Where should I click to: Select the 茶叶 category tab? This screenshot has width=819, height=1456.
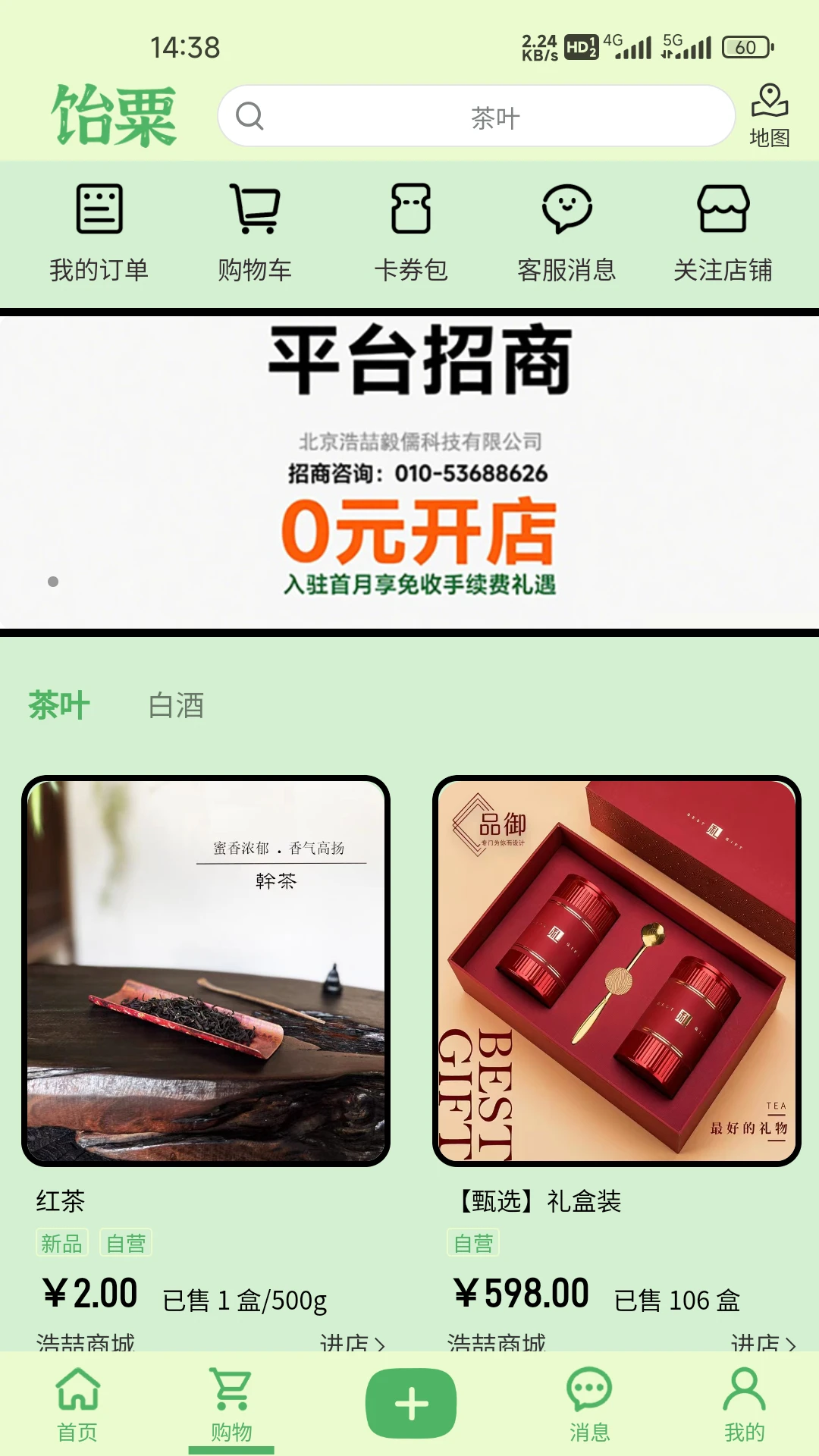click(59, 705)
